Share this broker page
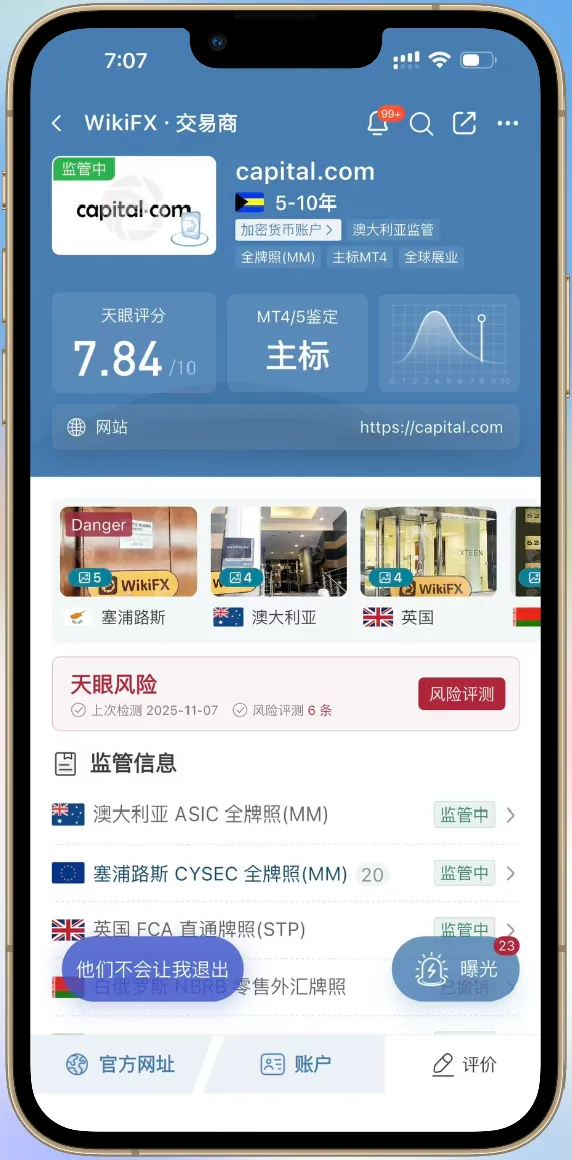The height and width of the screenshot is (1160, 572). [464, 123]
